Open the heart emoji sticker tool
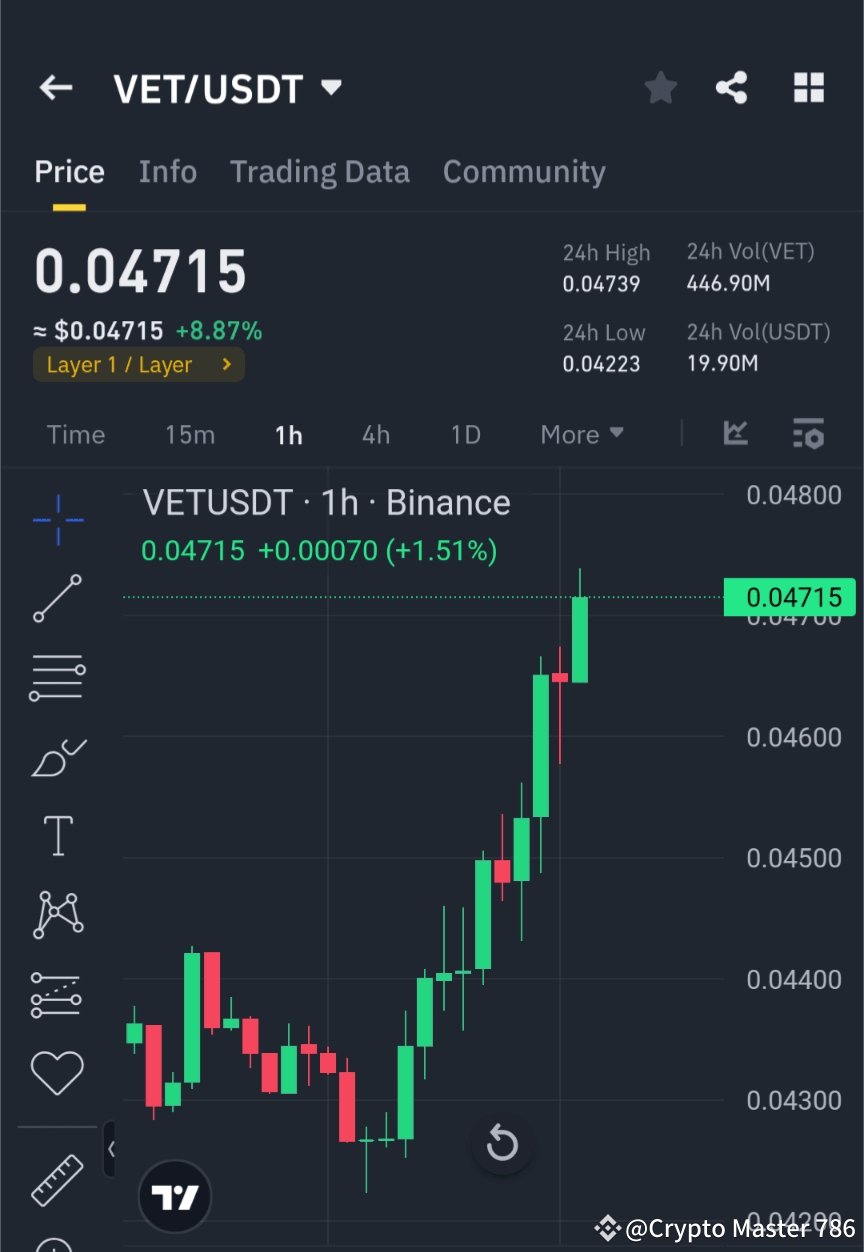 coord(57,1071)
